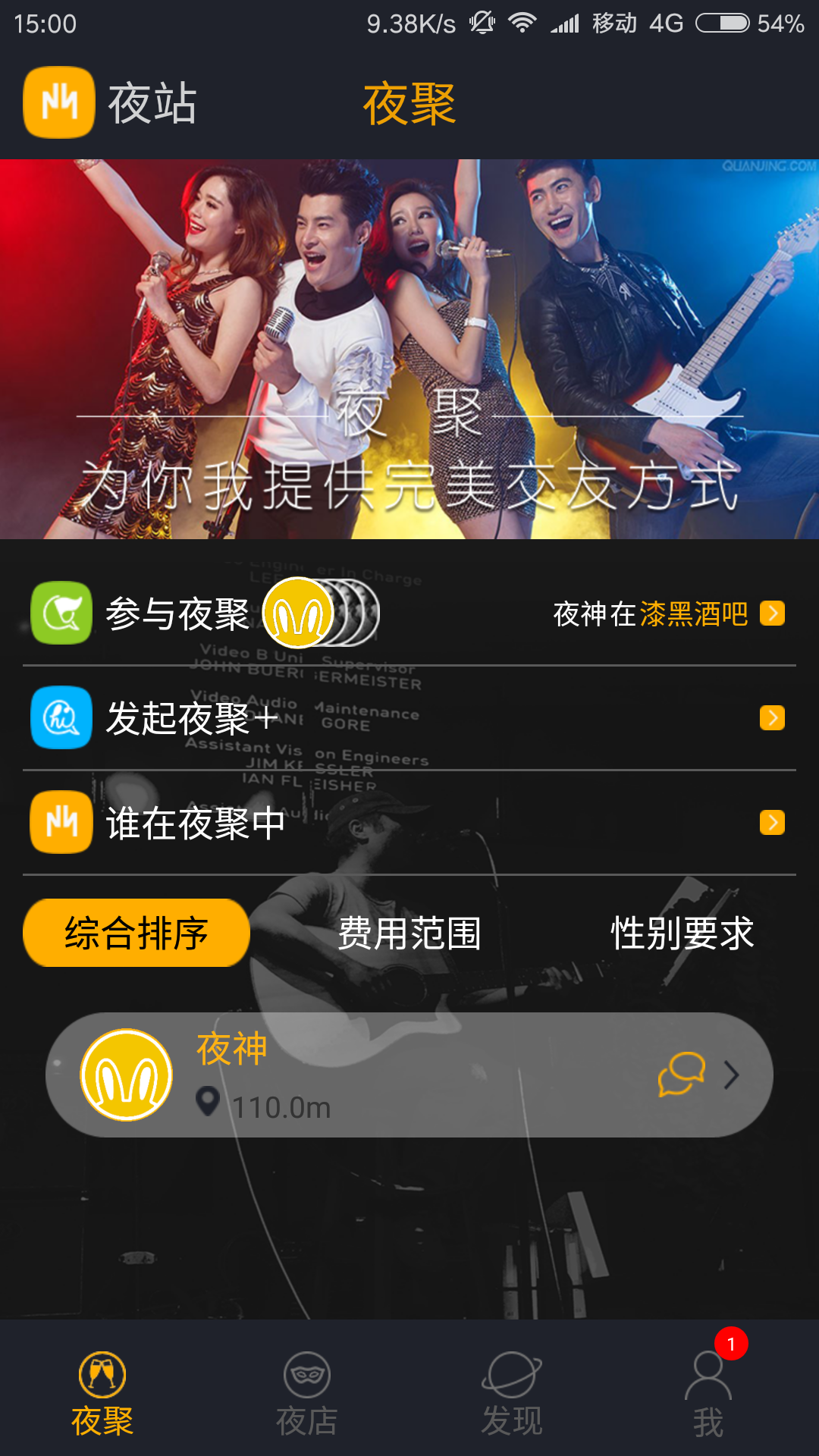Viewport: 819px width, 1456px height.
Task: Open the chat icon on 夜神's card
Action: pyautogui.click(x=681, y=1075)
